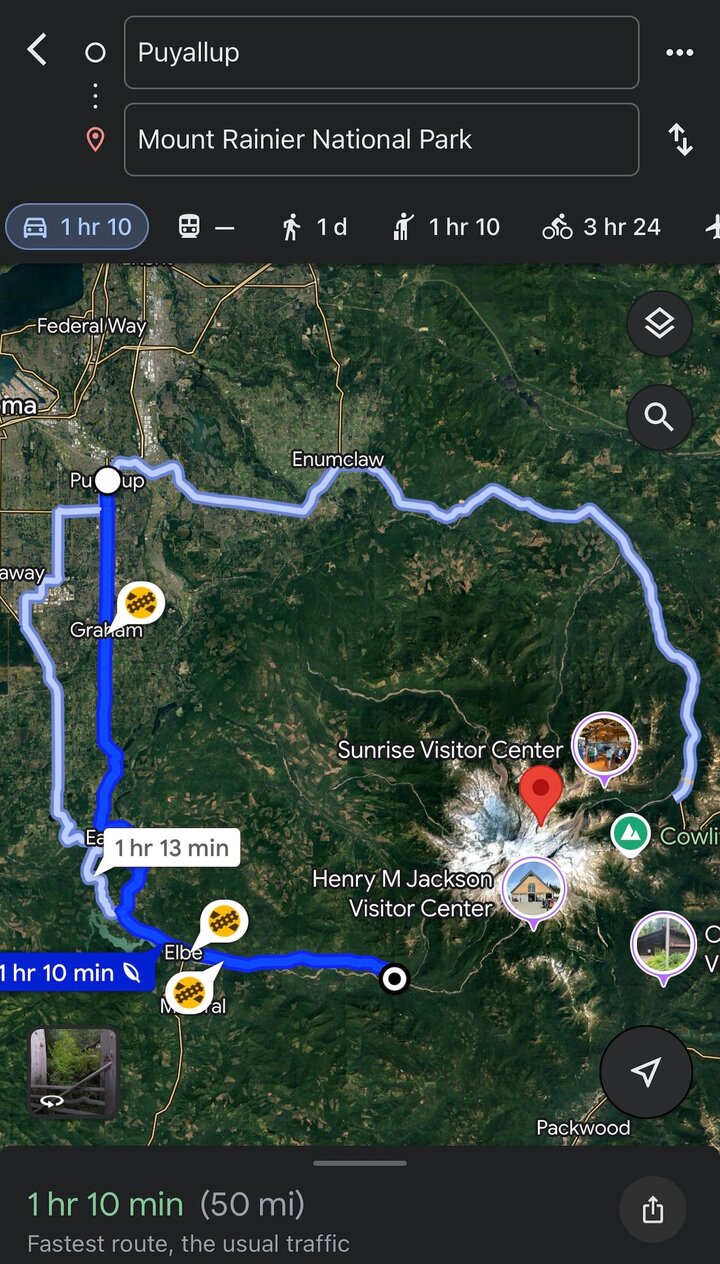The image size is (720, 1264).
Task: Open the more options menu
Action: [680, 53]
